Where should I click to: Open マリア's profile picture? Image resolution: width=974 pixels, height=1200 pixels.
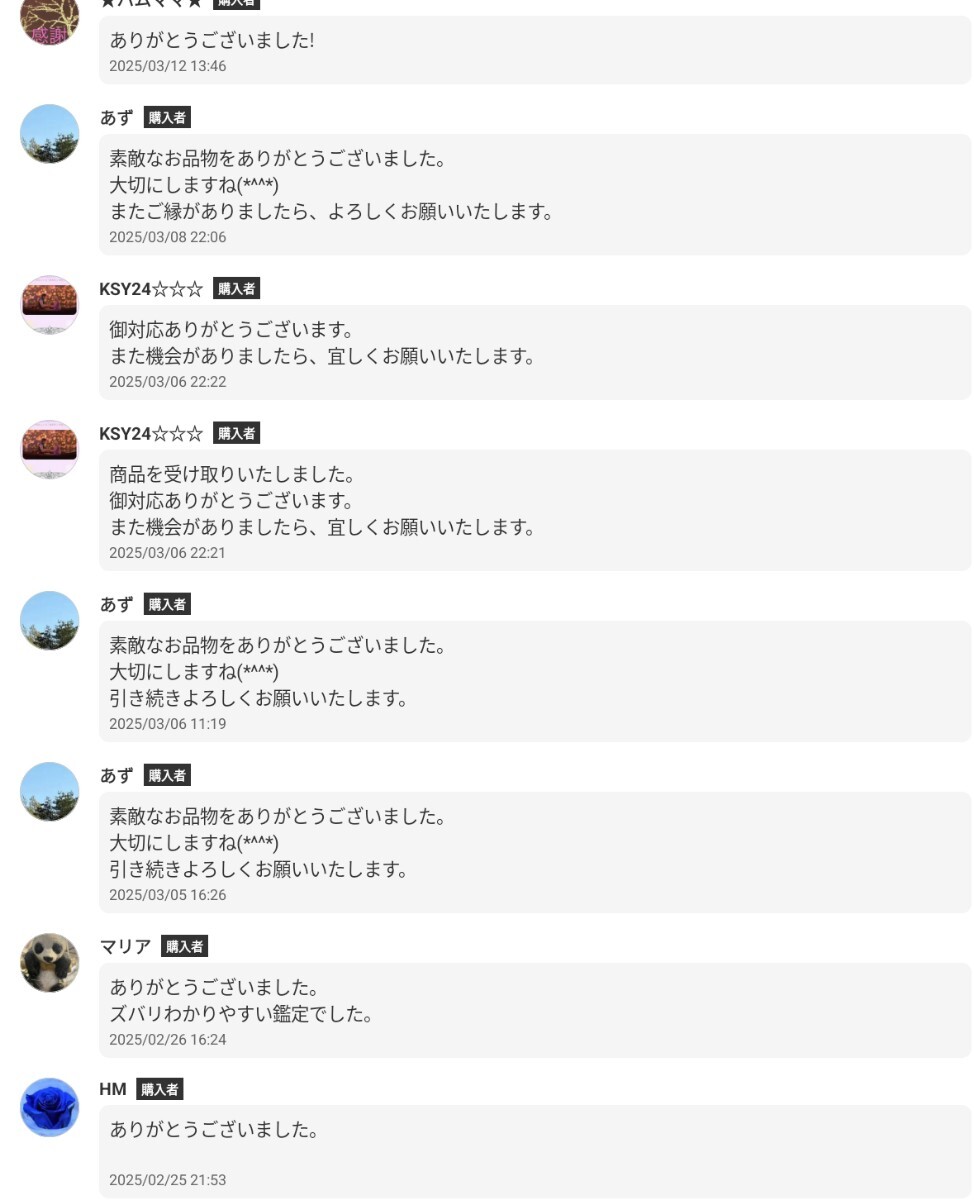pyautogui.click(x=50, y=962)
